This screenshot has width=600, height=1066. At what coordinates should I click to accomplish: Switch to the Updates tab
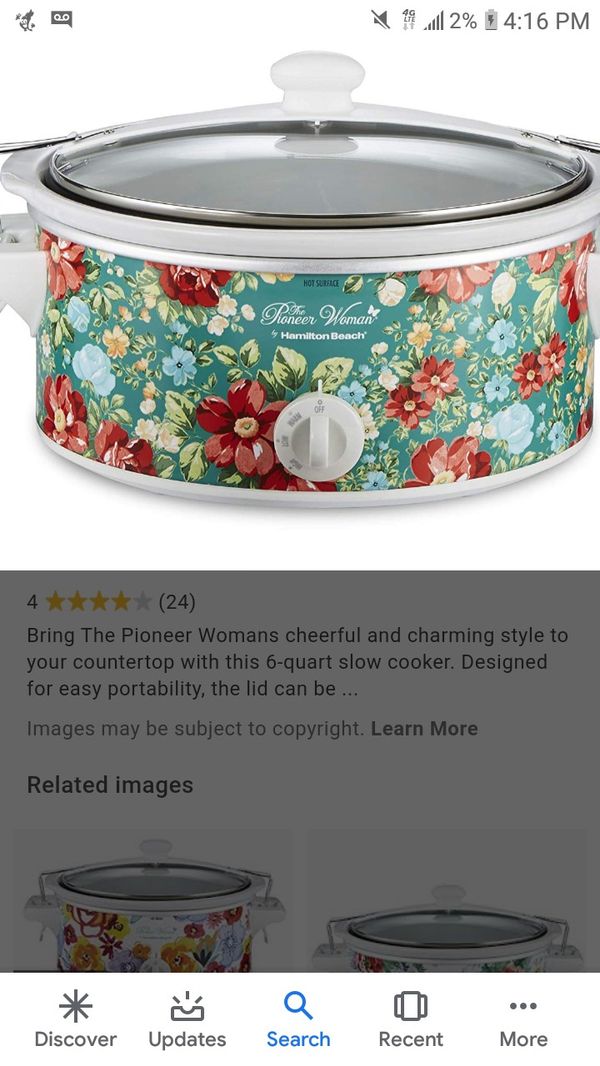tap(187, 1020)
